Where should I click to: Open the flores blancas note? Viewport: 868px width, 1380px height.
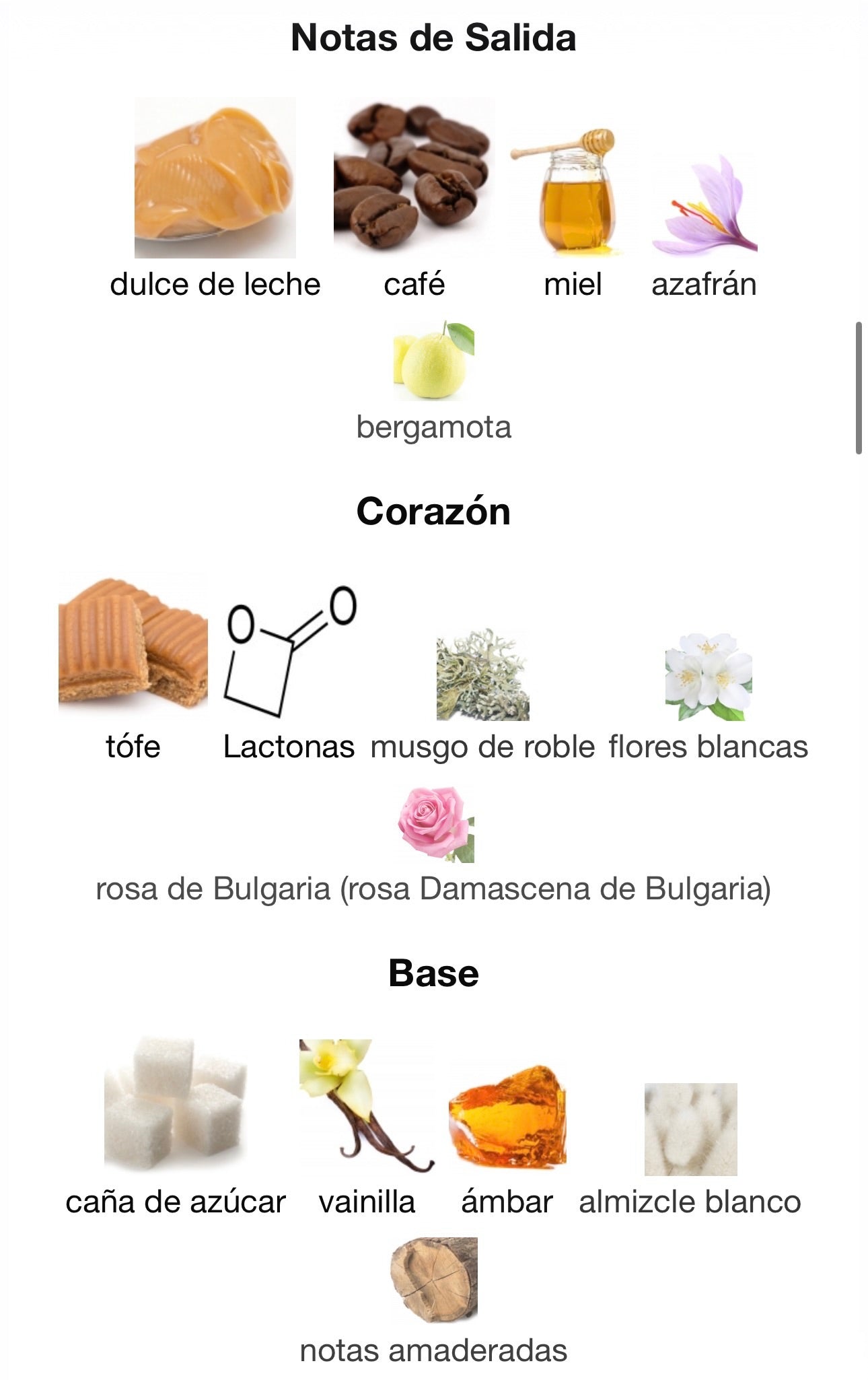(x=708, y=677)
